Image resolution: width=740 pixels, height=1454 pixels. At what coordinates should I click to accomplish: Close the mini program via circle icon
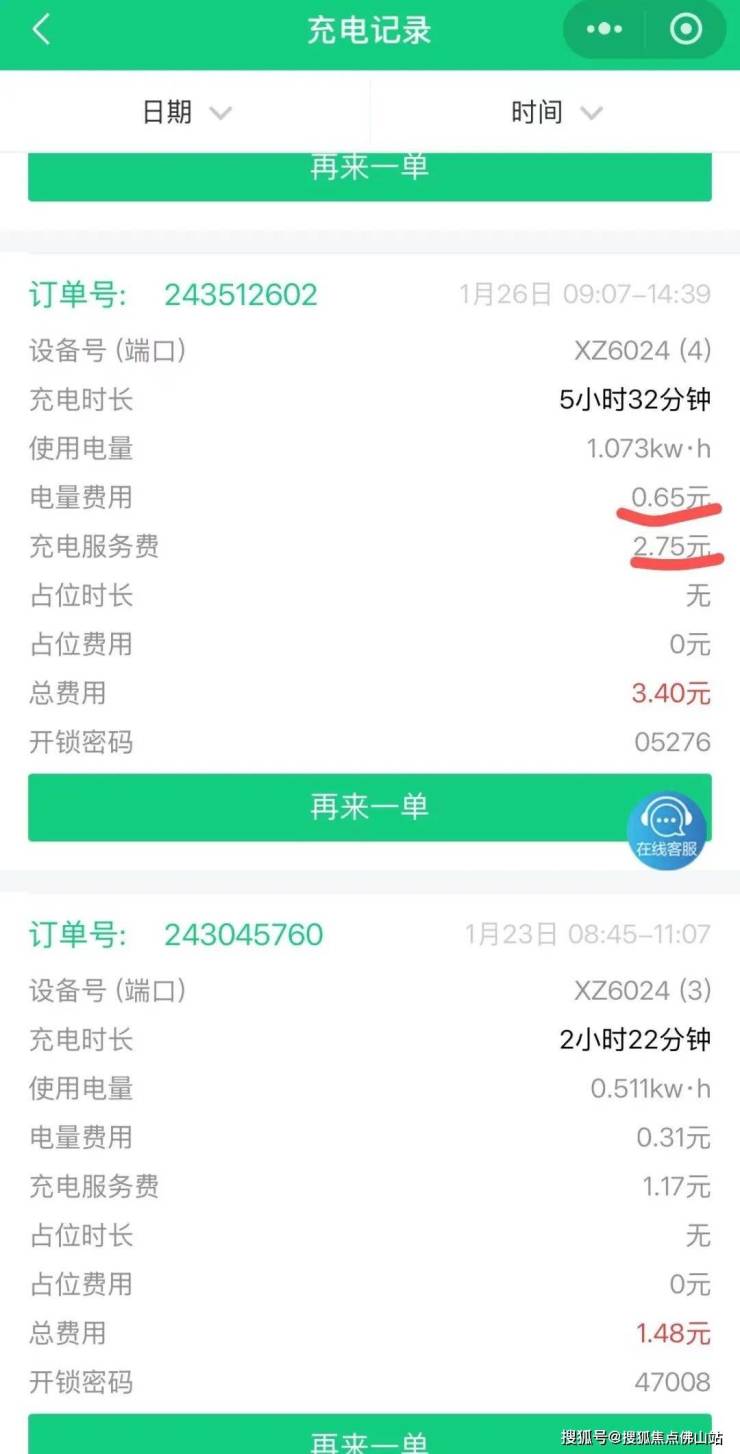pos(685,30)
